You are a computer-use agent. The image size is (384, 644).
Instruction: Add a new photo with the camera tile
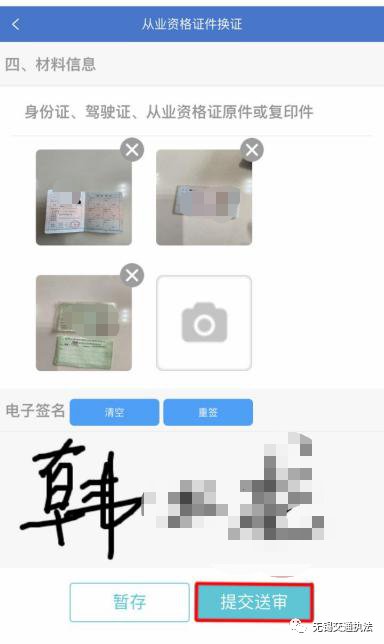pos(204,323)
